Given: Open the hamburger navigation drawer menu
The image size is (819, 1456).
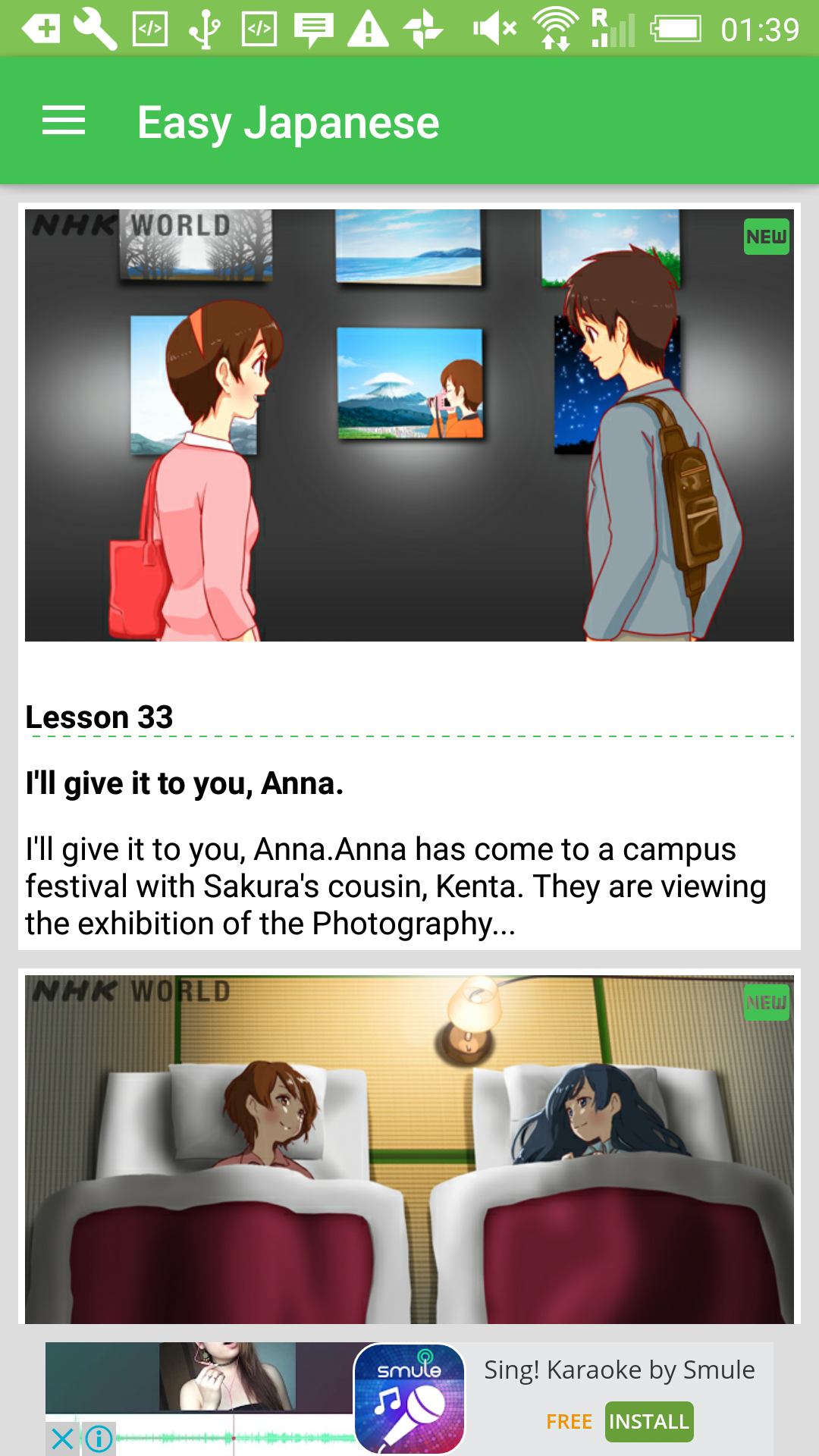Looking at the screenshot, I should tap(64, 121).
